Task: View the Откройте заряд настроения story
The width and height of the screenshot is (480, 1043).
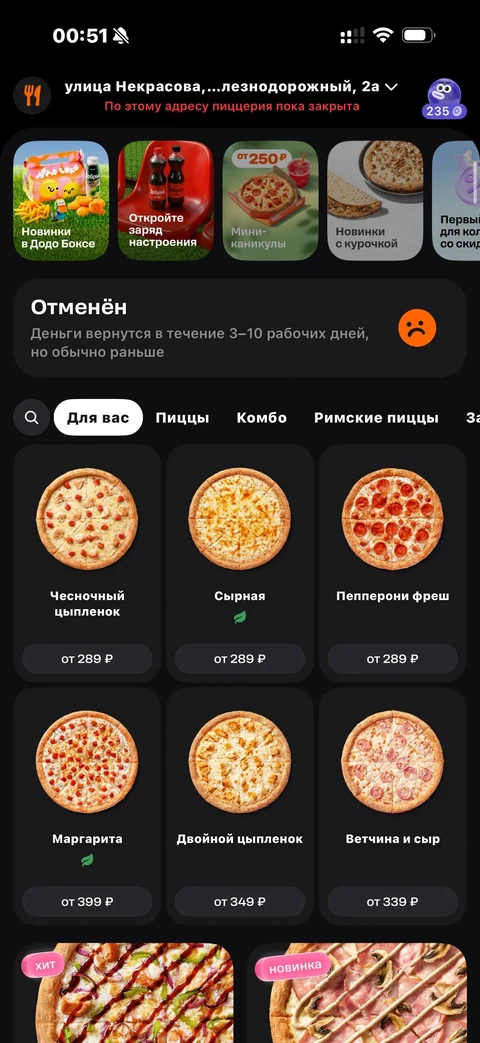Action: click(166, 200)
